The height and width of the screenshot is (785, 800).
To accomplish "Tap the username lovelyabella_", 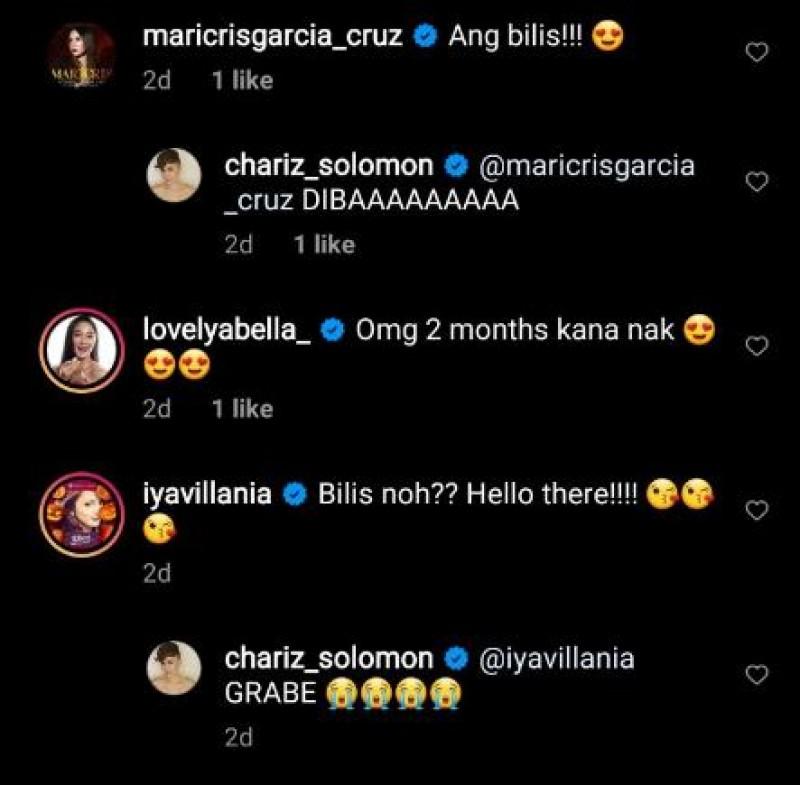I will click(229, 330).
